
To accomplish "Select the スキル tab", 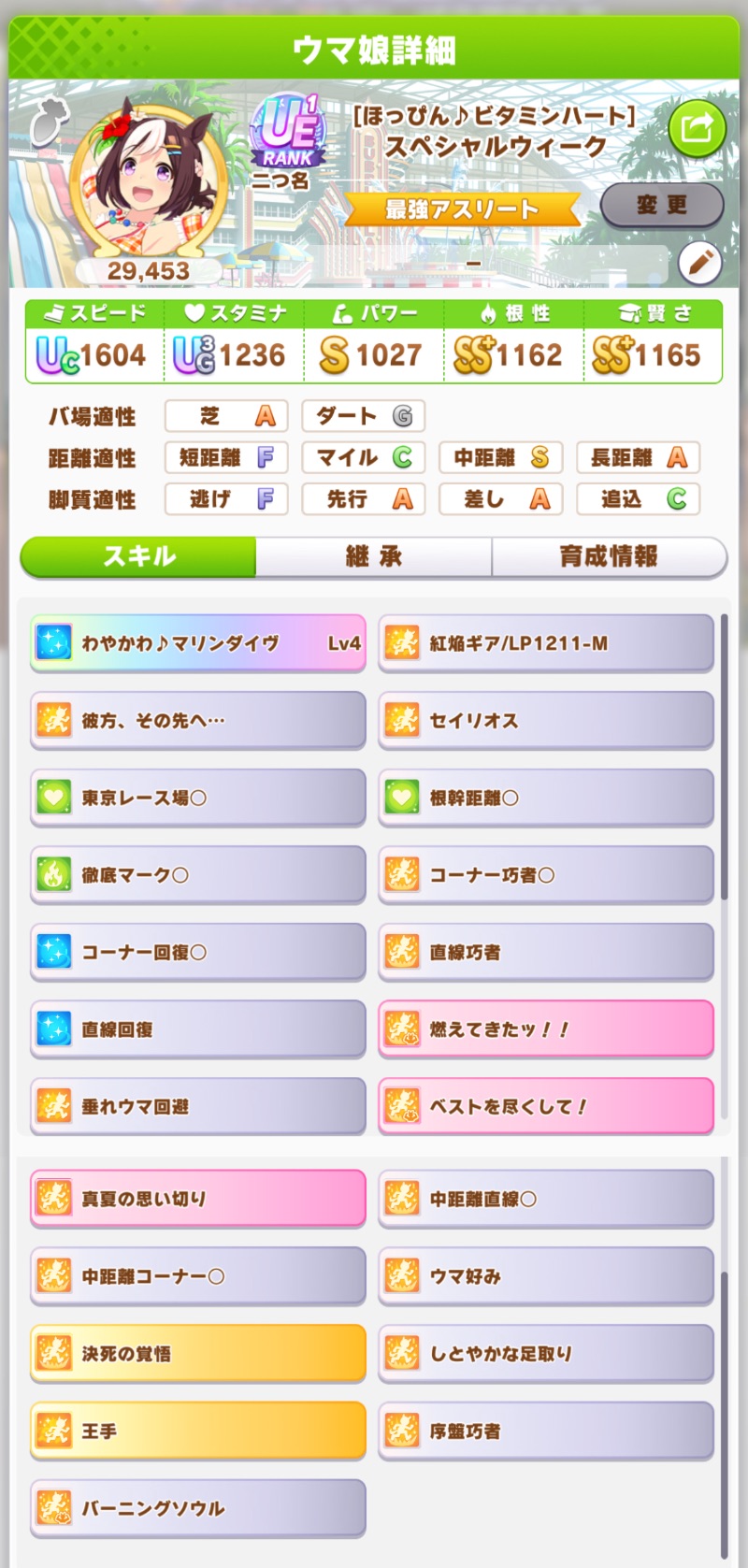I will click(x=138, y=557).
